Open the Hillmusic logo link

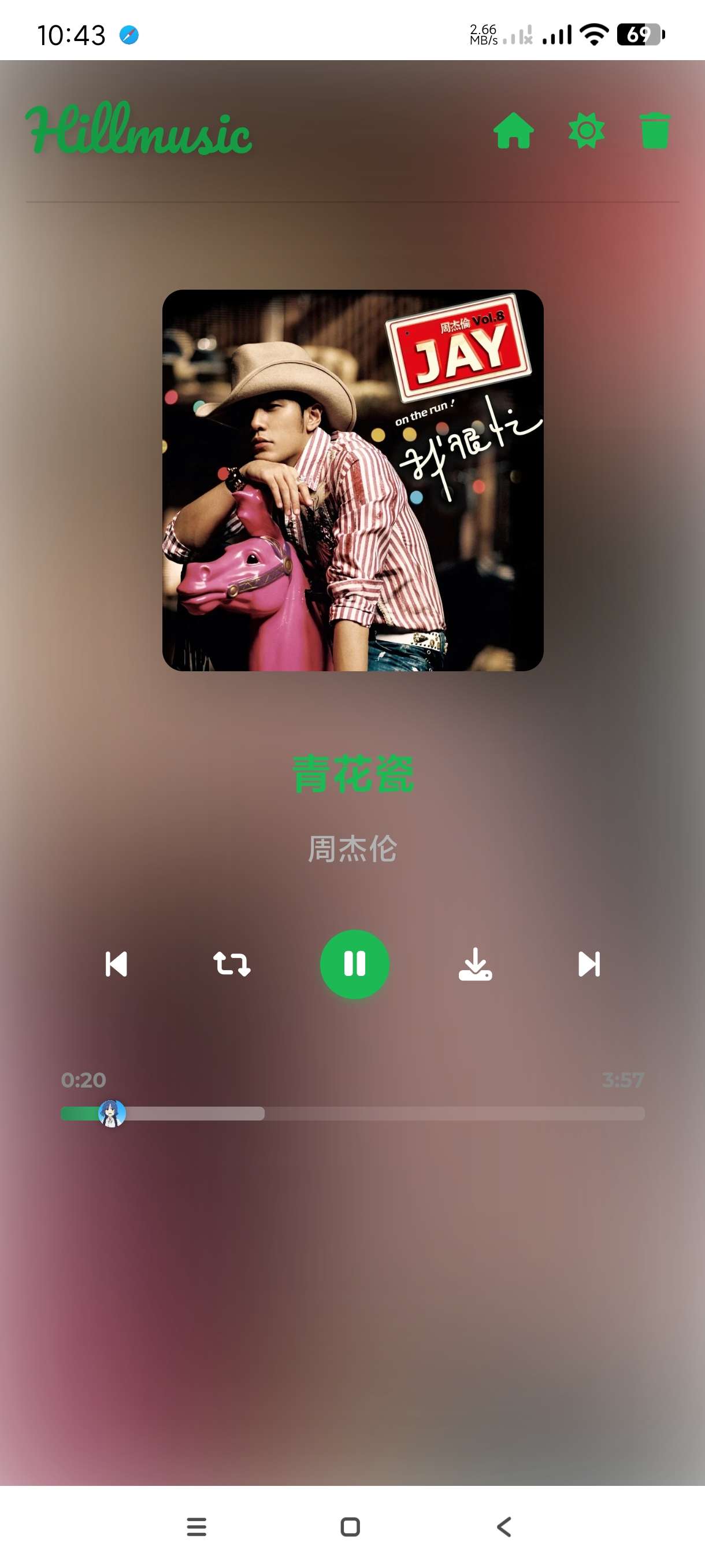(139, 129)
